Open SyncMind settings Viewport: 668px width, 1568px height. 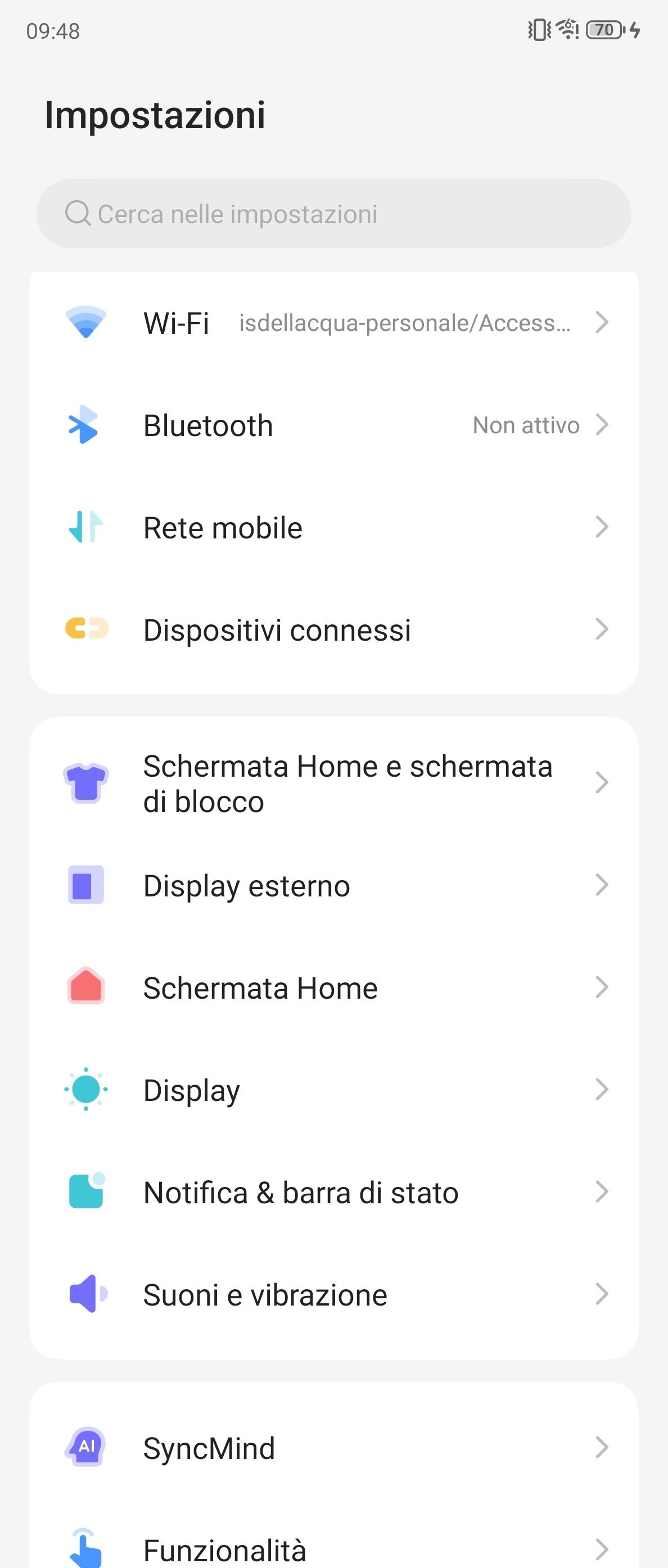pos(333,1448)
